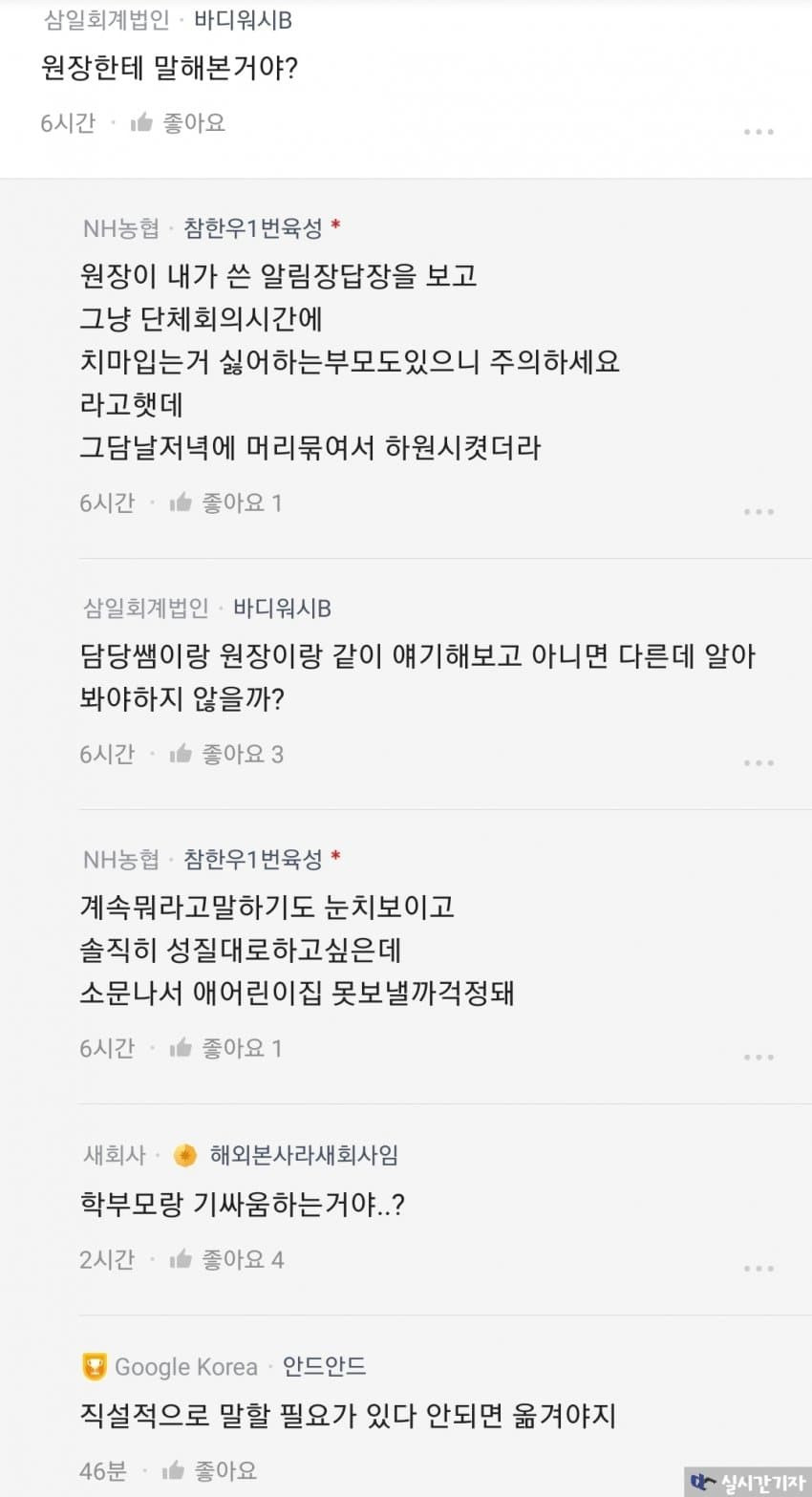
Task: Like 안드안드's reply "직설적으로 말할 필요가 있다"
Action: [210, 1470]
